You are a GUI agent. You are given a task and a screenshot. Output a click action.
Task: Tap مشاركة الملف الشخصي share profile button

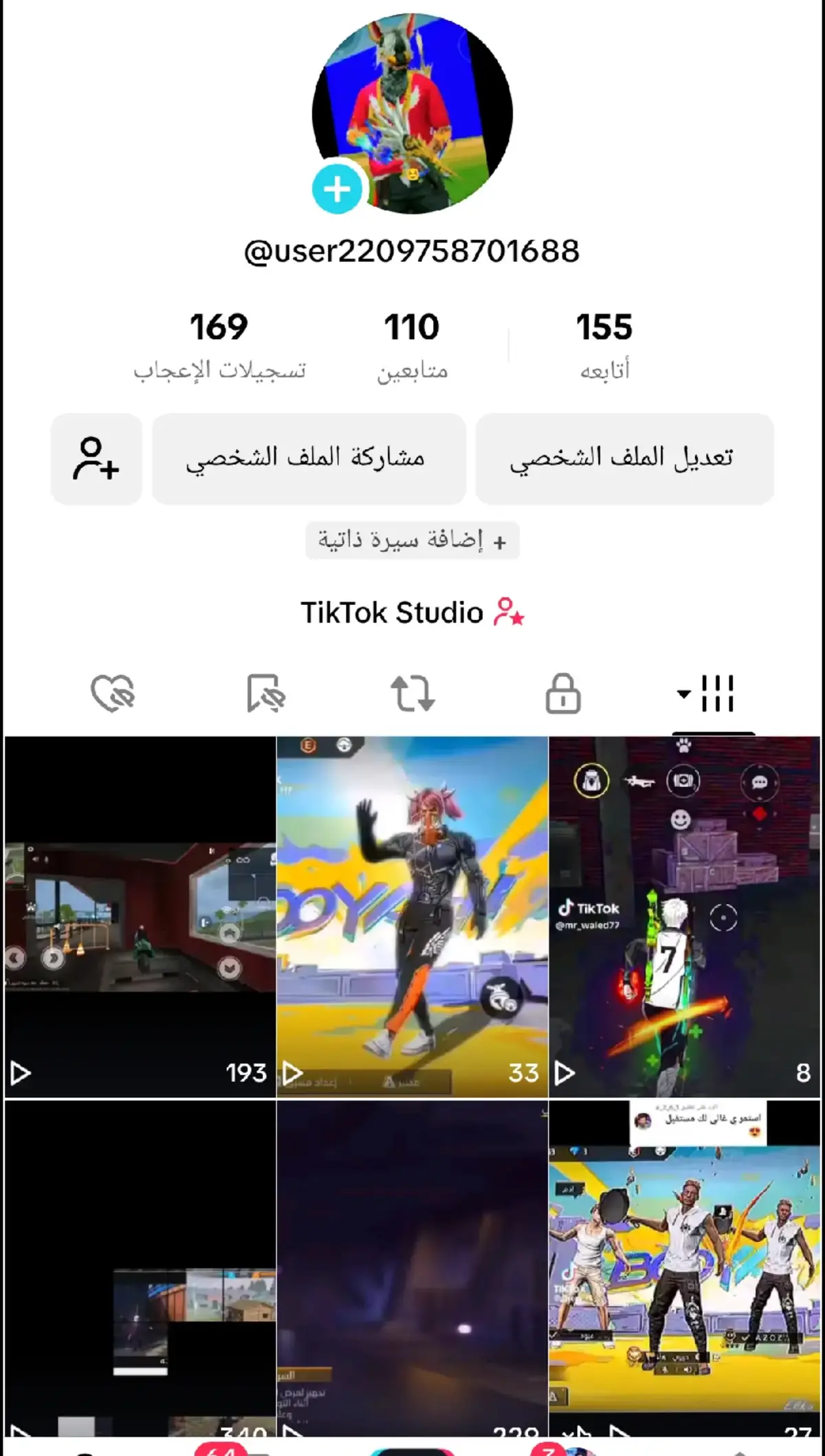[309, 459]
